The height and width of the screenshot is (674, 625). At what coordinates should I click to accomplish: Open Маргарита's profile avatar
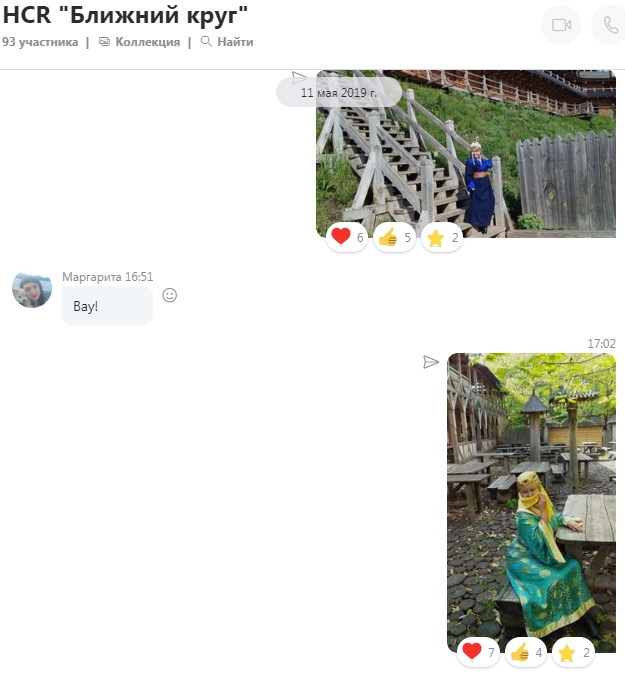click(32, 288)
